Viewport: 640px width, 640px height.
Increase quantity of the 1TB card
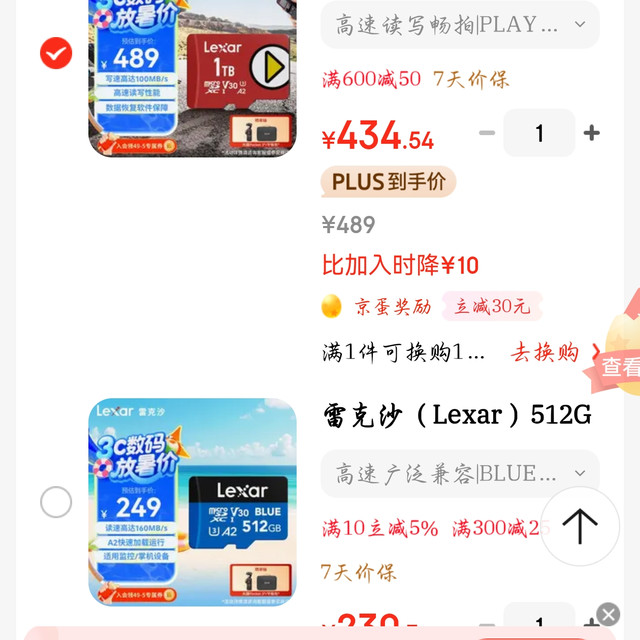(591, 133)
